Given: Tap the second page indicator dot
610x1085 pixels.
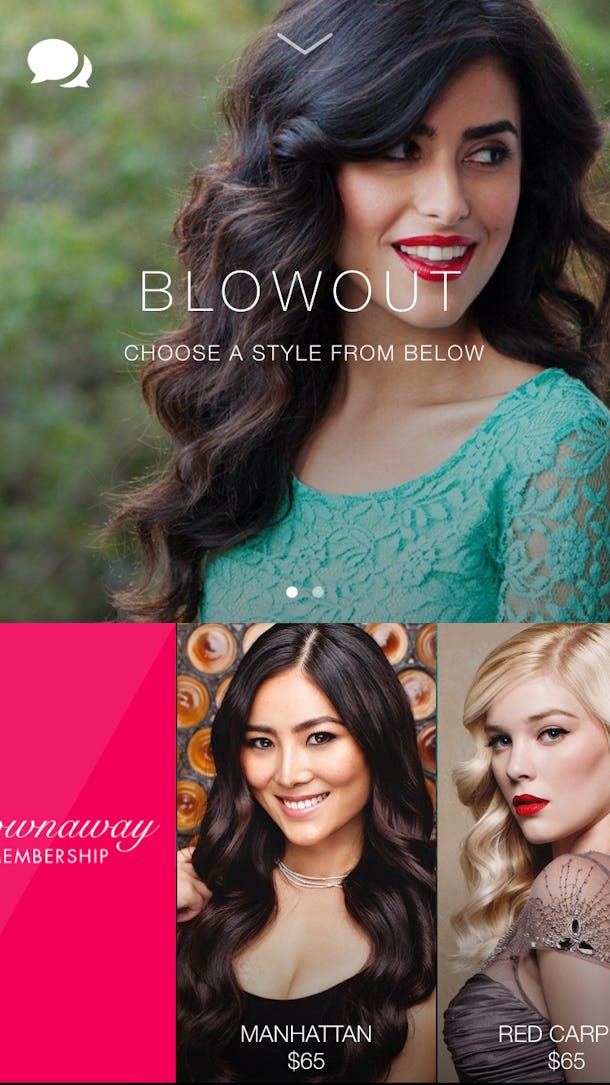Looking at the screenshot, I should [317, 592].
